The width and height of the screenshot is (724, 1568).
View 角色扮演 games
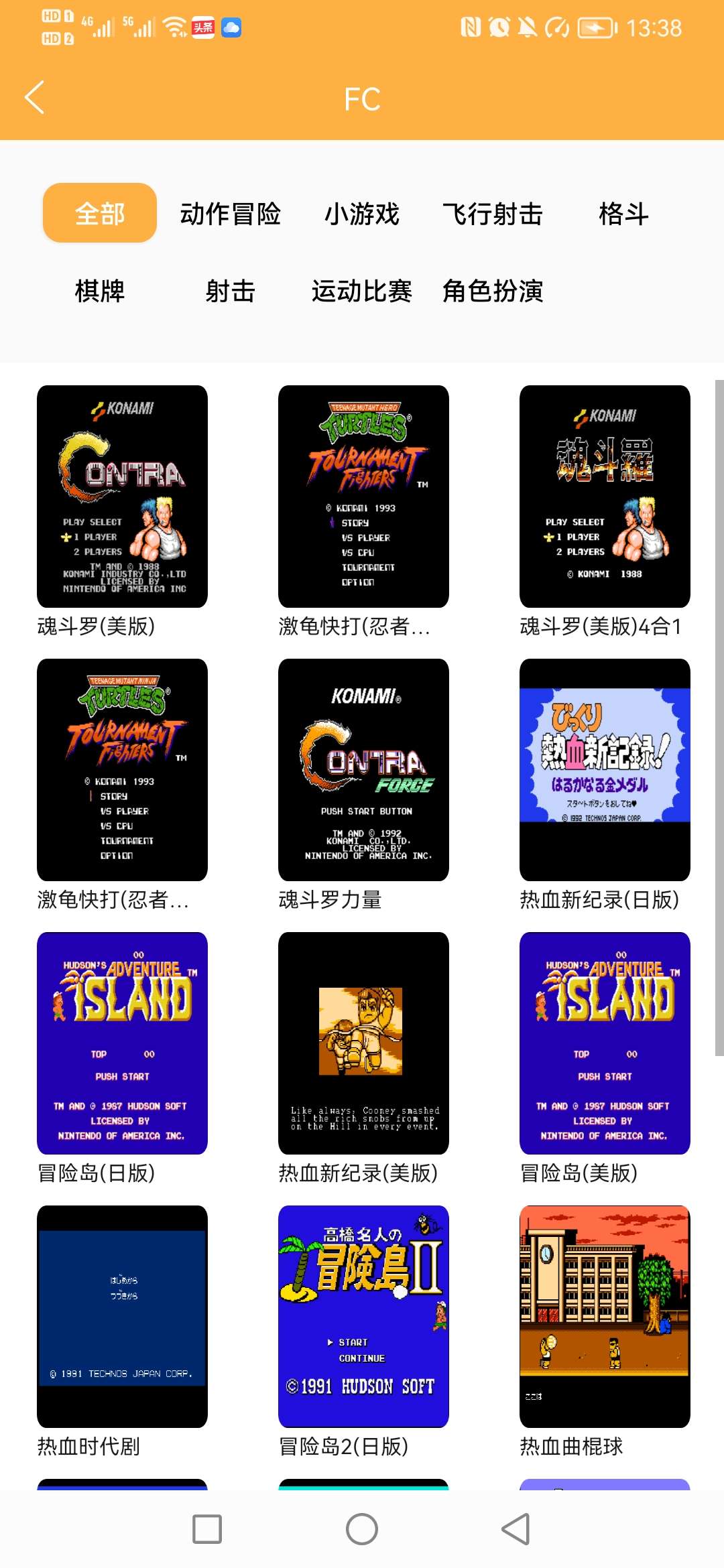(x=493, y=291)
